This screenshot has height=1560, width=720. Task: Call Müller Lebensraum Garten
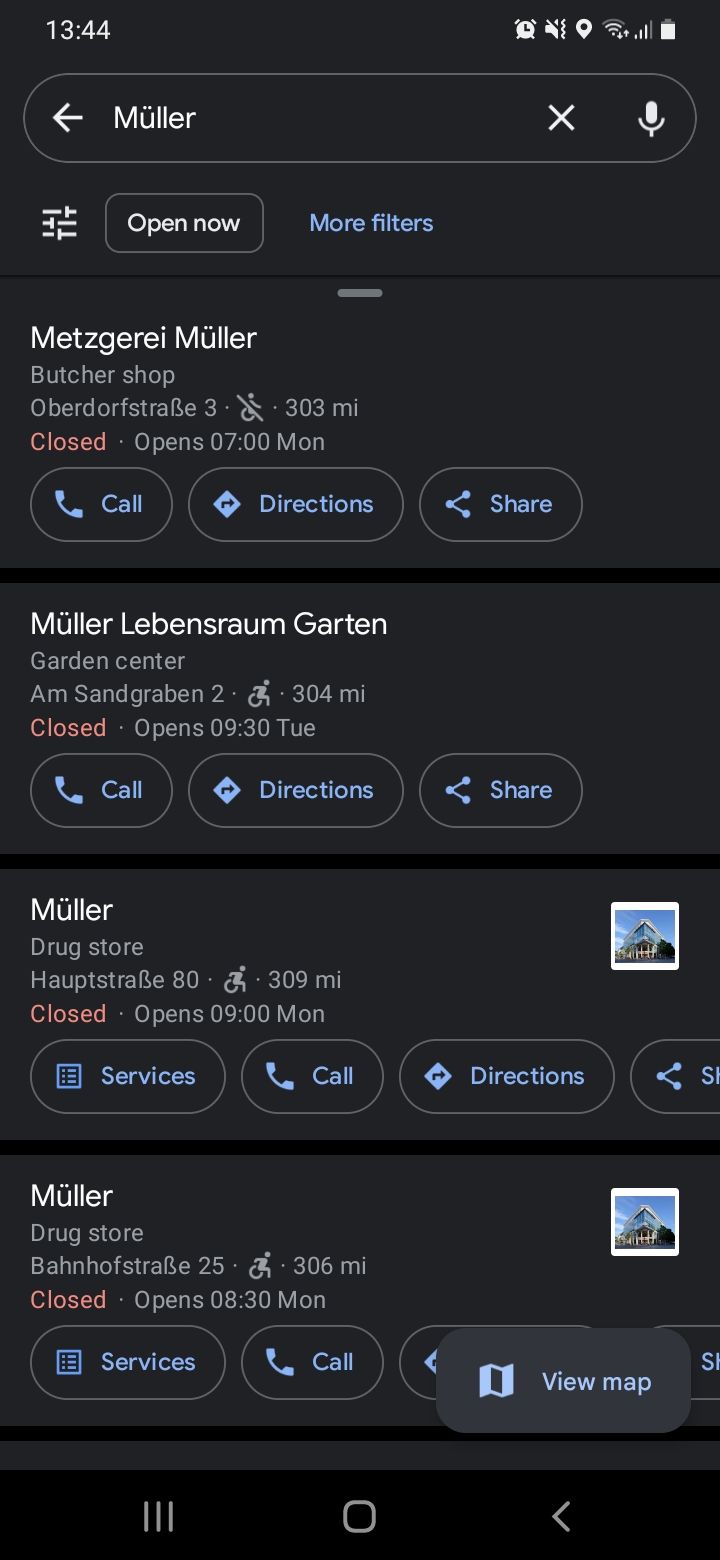pyautogui.click(x=101, y=790)
